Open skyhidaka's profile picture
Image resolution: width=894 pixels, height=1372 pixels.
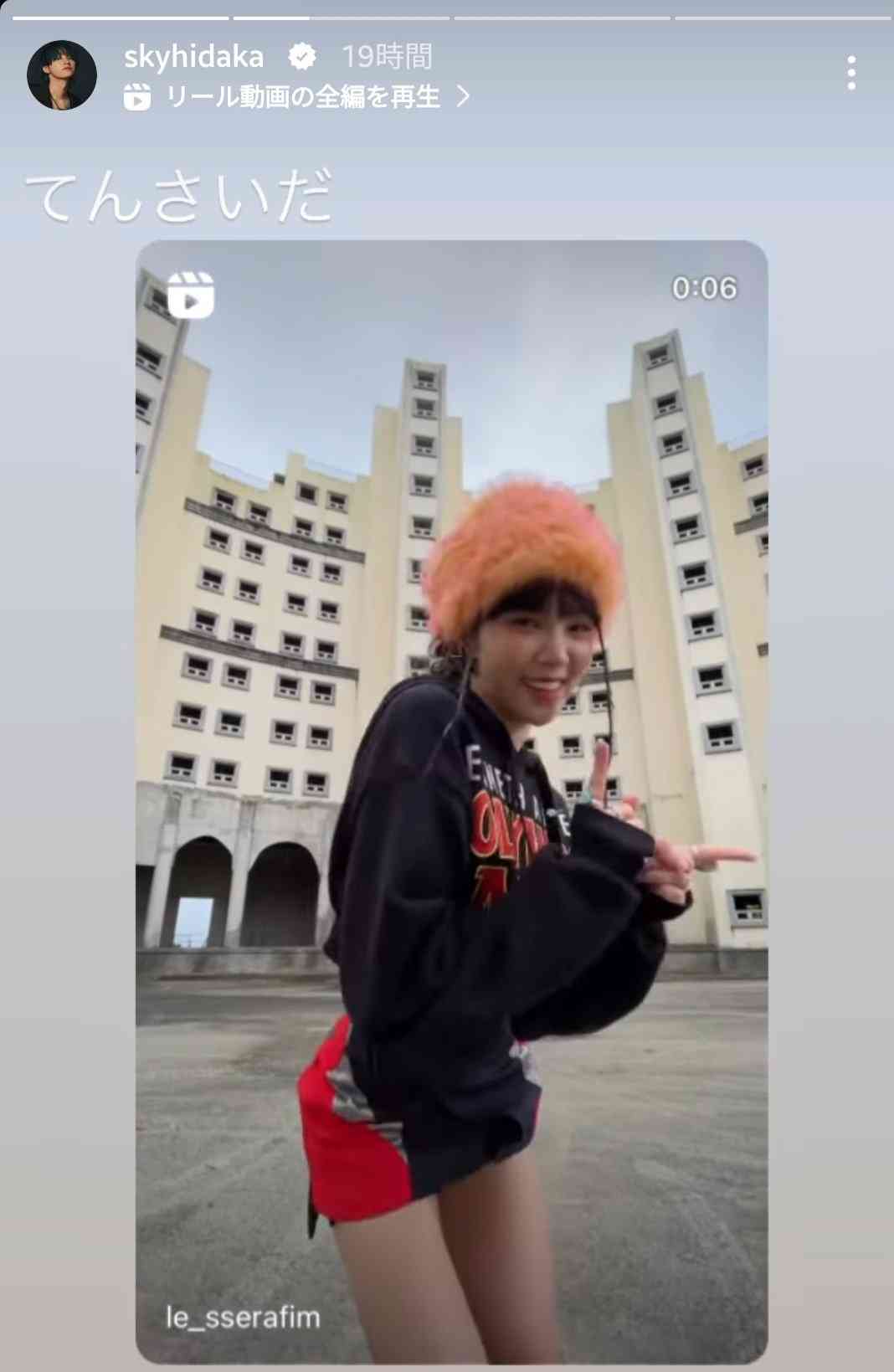[x=62, y=75]
